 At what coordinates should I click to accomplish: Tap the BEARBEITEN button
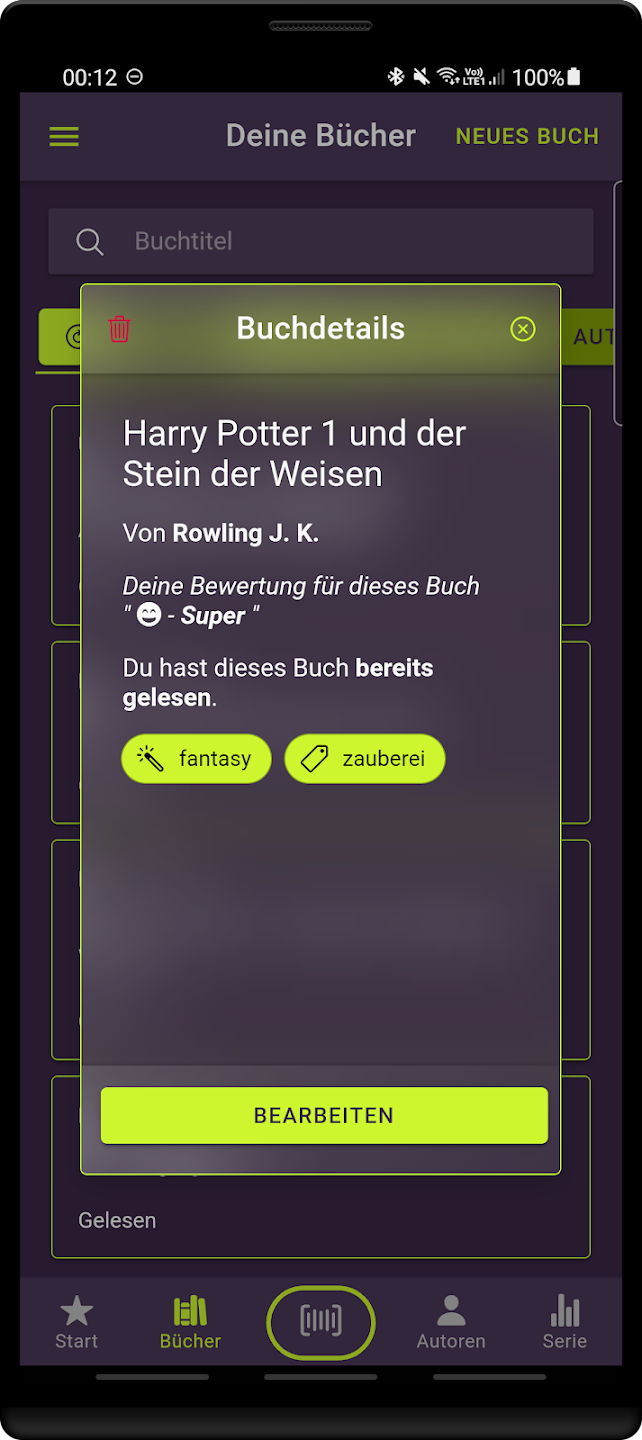click(x=324, y=1115)
